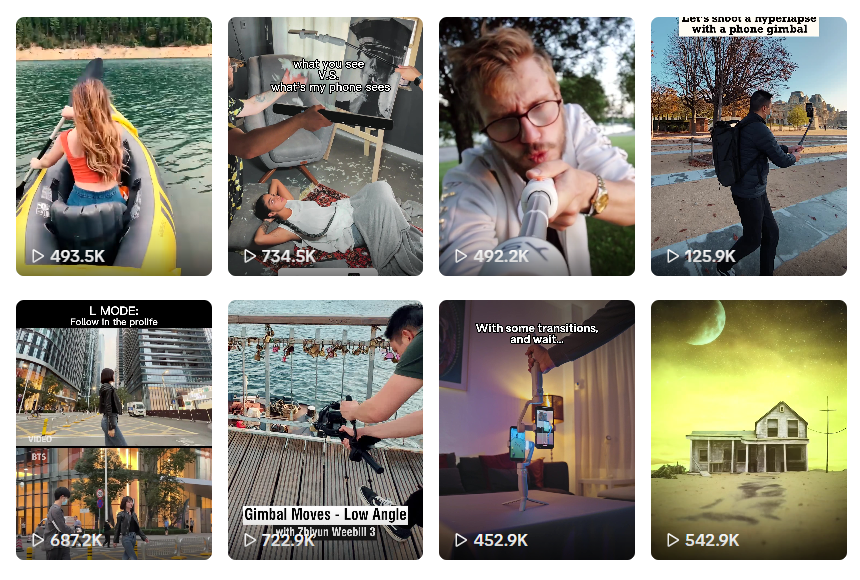Play the 'what you see vs. phone sees' video
The height and width of the screenshot is (580, 860).
[325, 146]
